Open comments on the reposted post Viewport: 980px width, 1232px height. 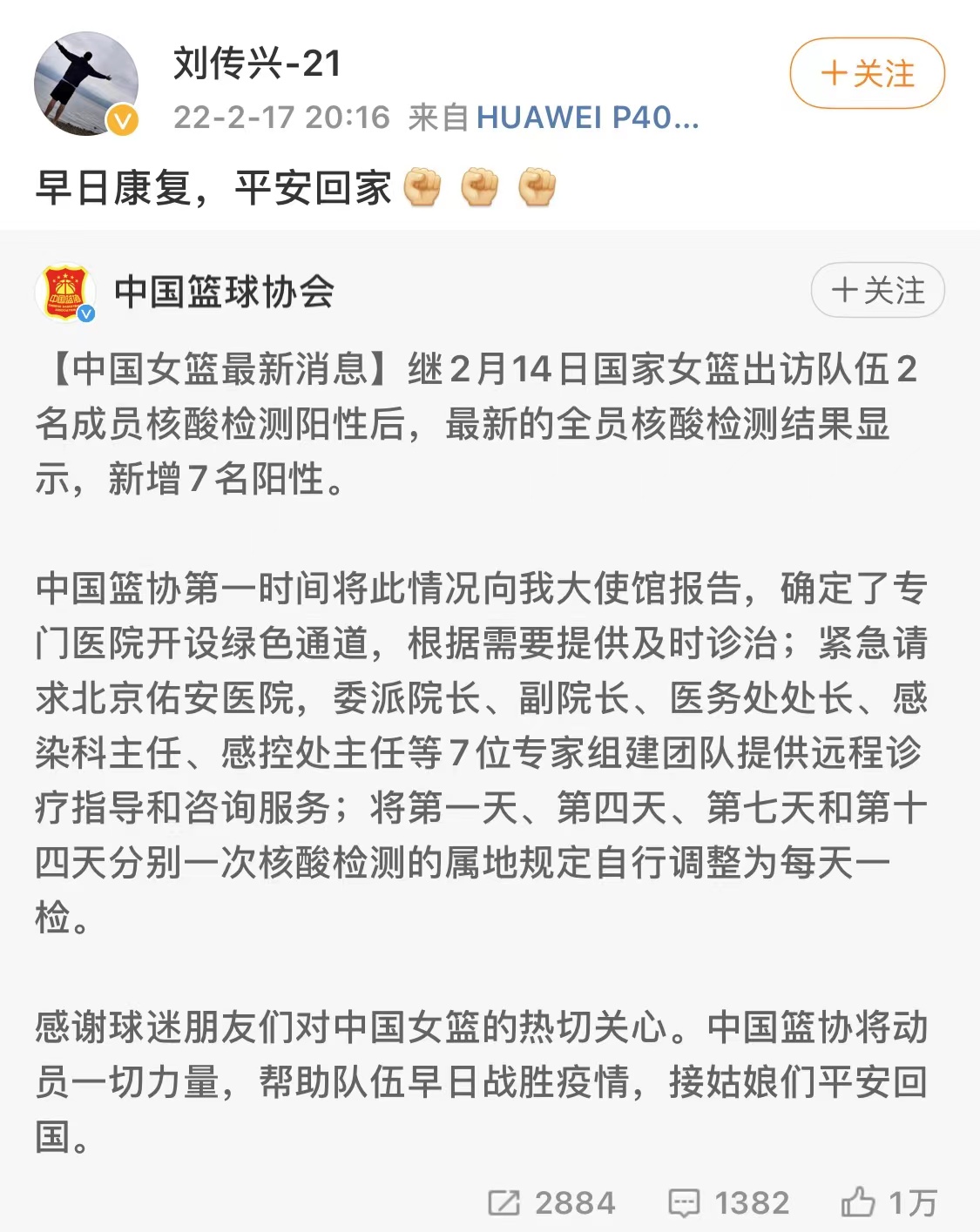click(x=728, y=1203)
